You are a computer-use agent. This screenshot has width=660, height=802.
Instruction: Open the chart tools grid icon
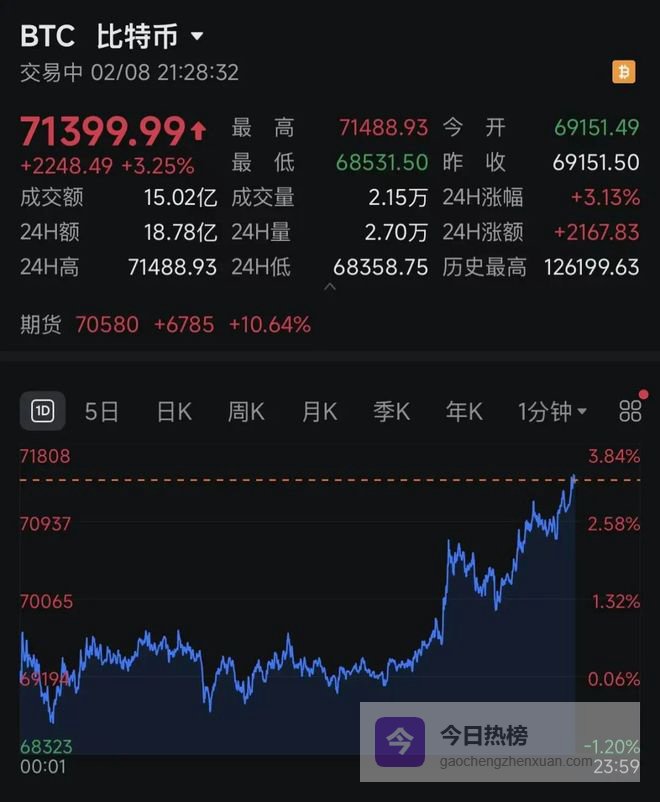[630, 411]
